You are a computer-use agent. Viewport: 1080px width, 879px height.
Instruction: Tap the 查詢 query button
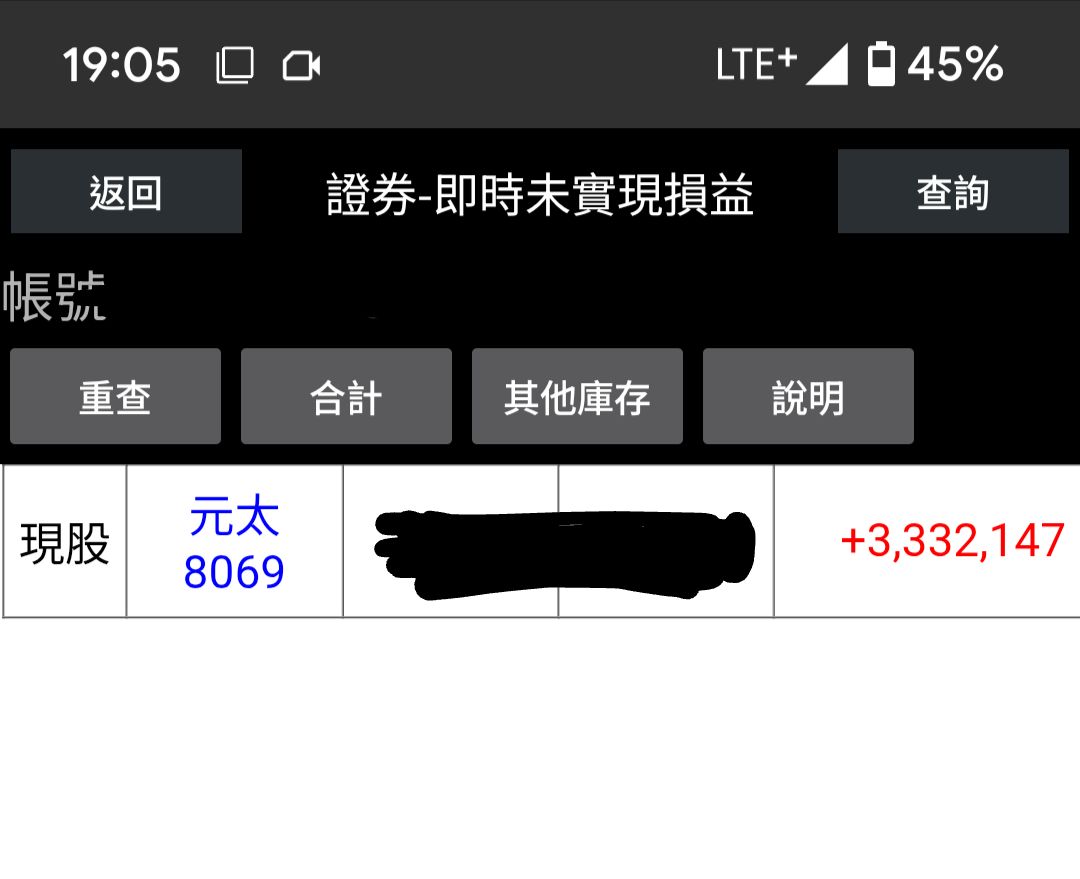953,191
